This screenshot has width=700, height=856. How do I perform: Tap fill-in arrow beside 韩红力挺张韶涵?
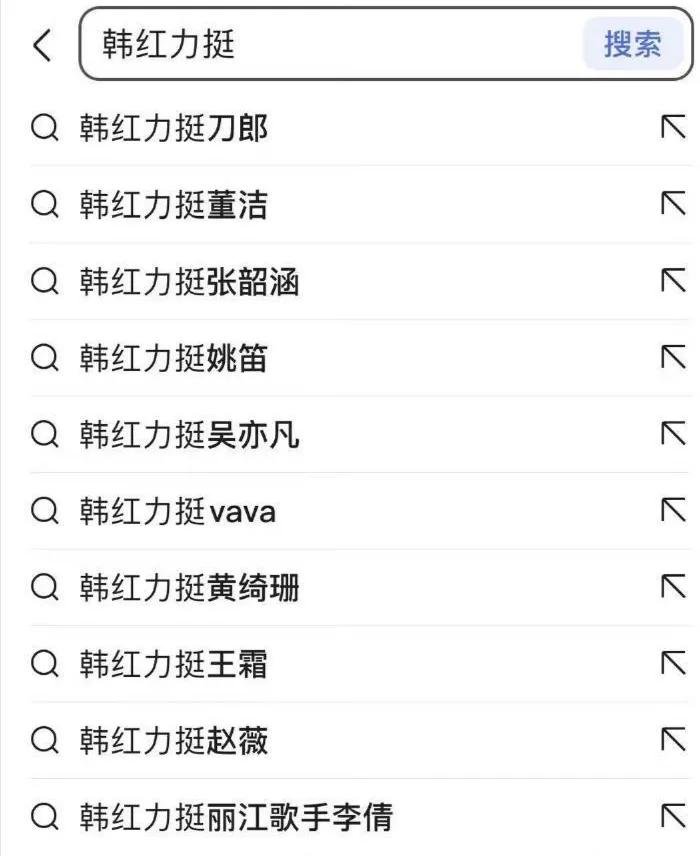[x=674, y=282]
